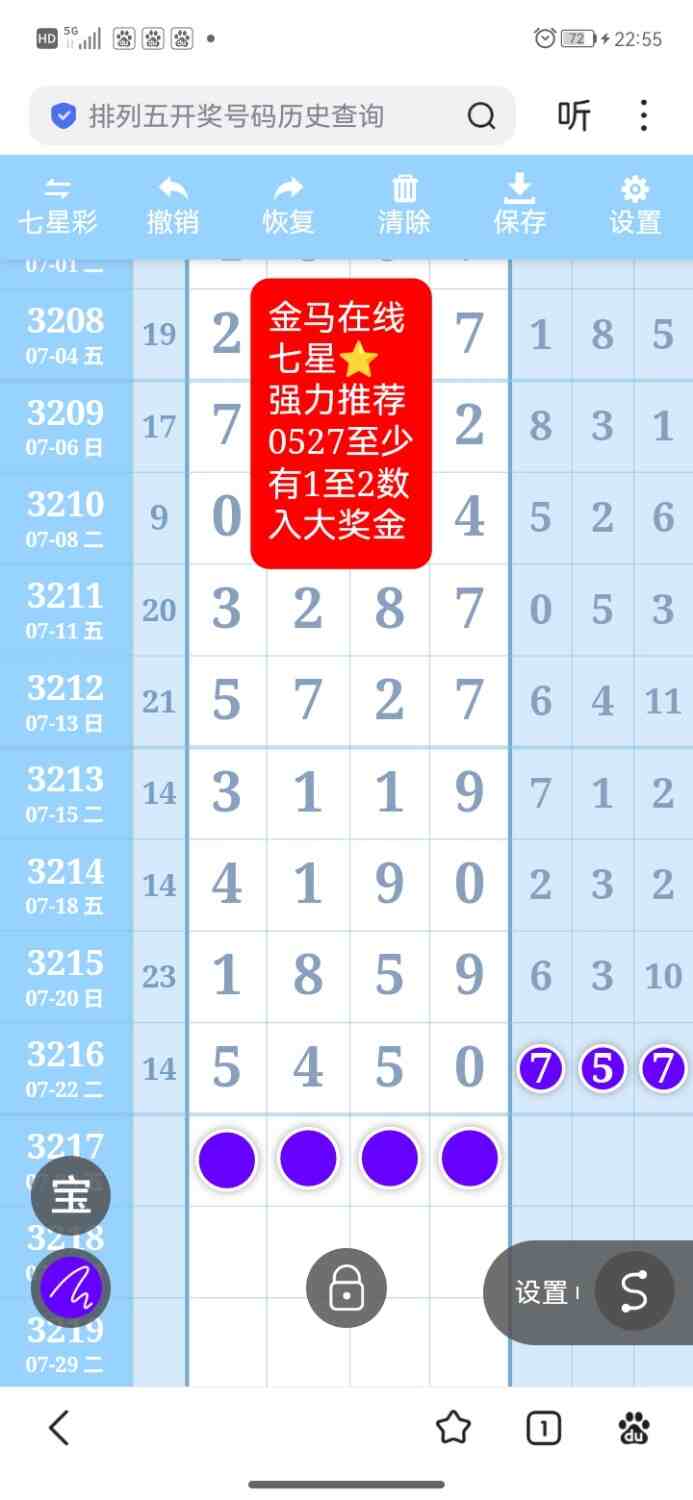Open the floating 设置 pill

coord(543,1292)
